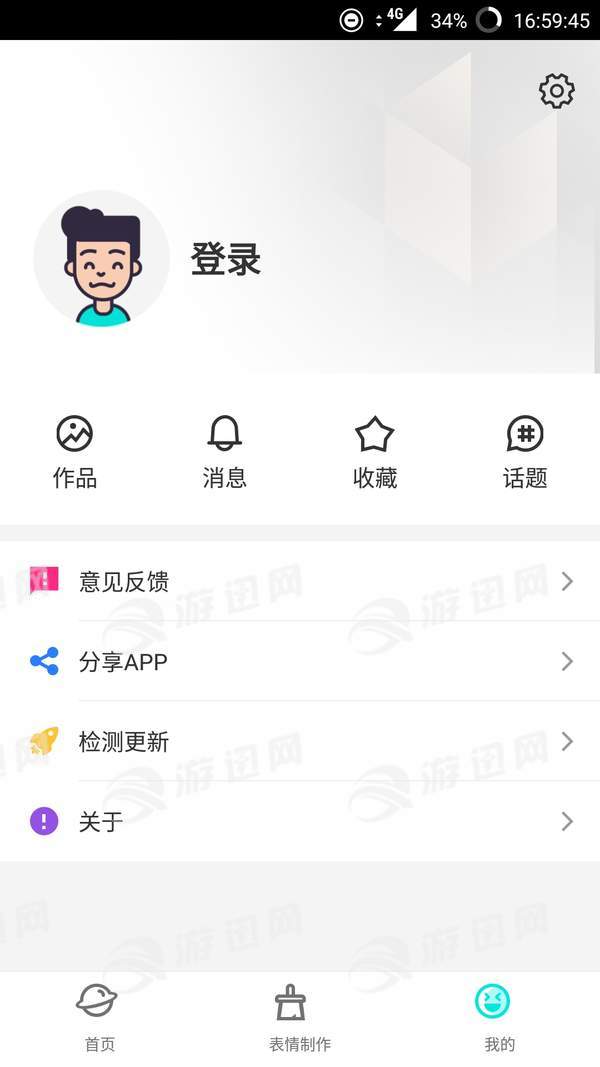600x1067 pixels.
Task: View 消息 notifications
Action: pyautogui.click(x=225, y=452)
